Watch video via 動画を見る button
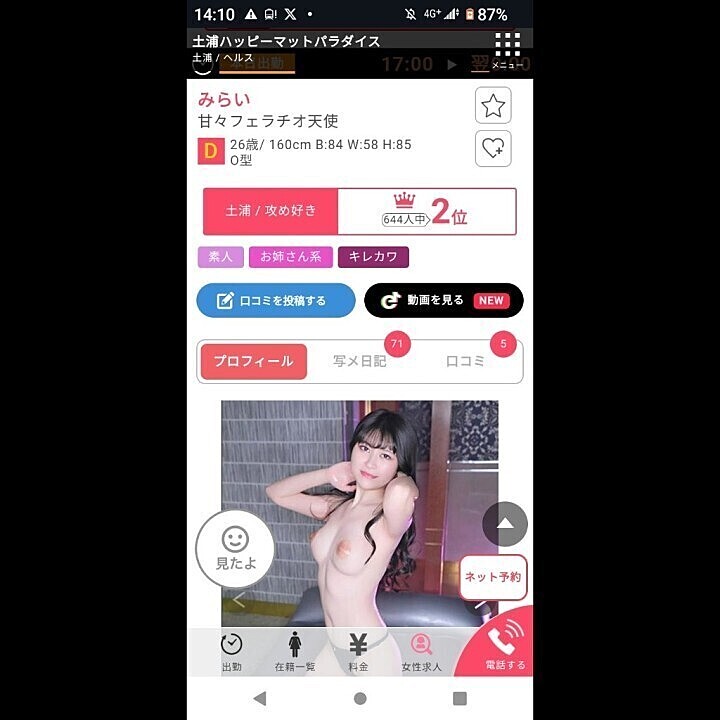This screenshot has width=720, height=720. (x=443, y=300)
